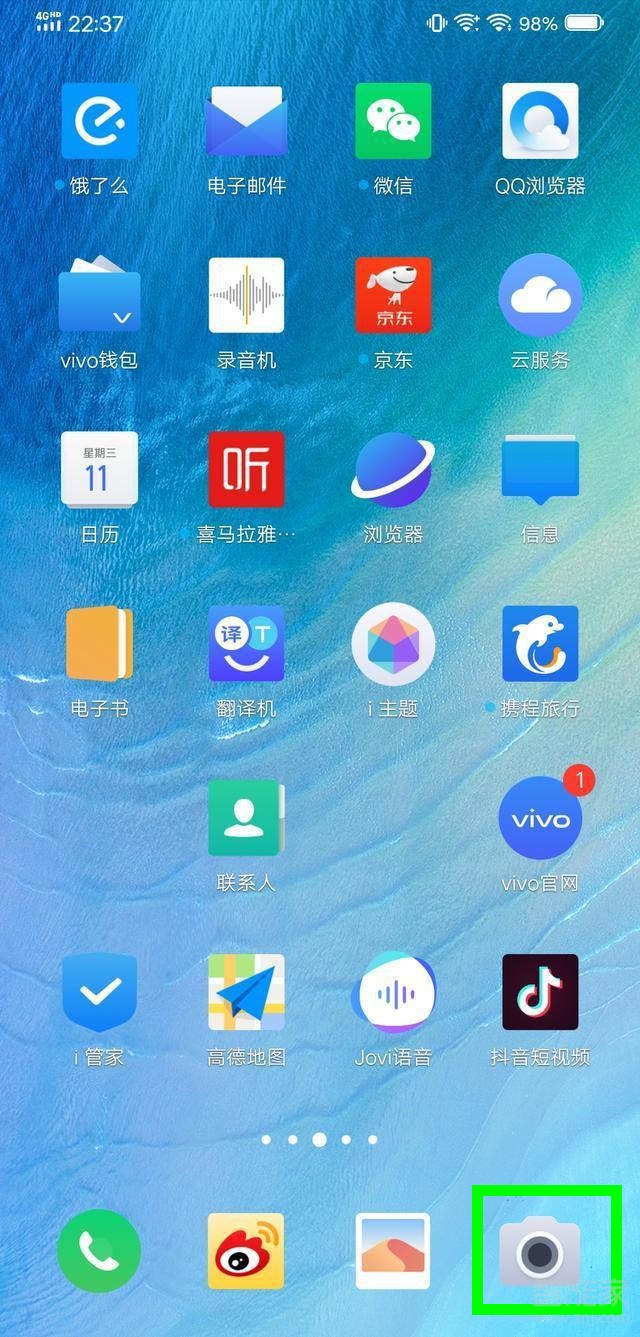Launch 高德地图 maps
This screenshot has width=640, height=1337.
[246, 992]
